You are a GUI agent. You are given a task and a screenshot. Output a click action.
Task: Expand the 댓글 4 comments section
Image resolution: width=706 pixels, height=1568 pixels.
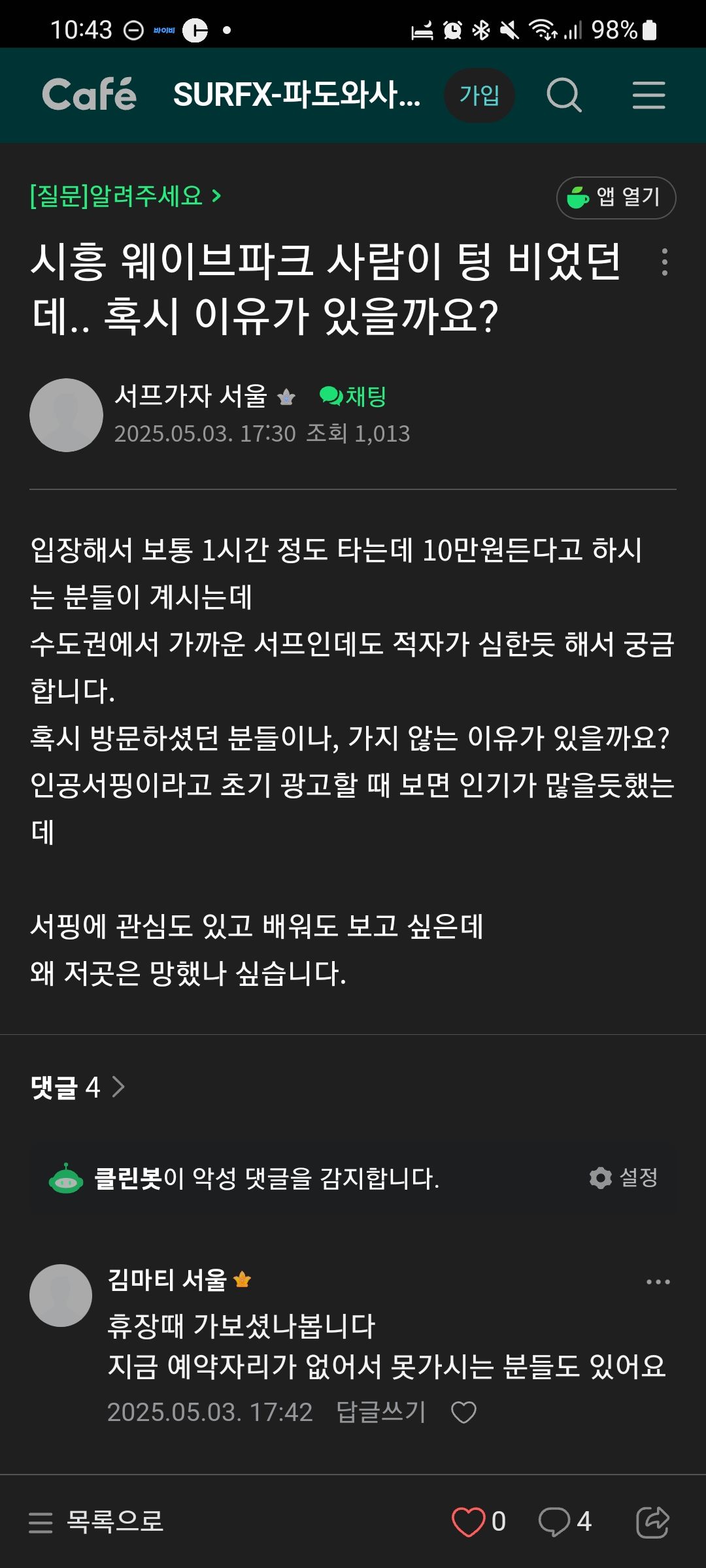(77, 1087)
